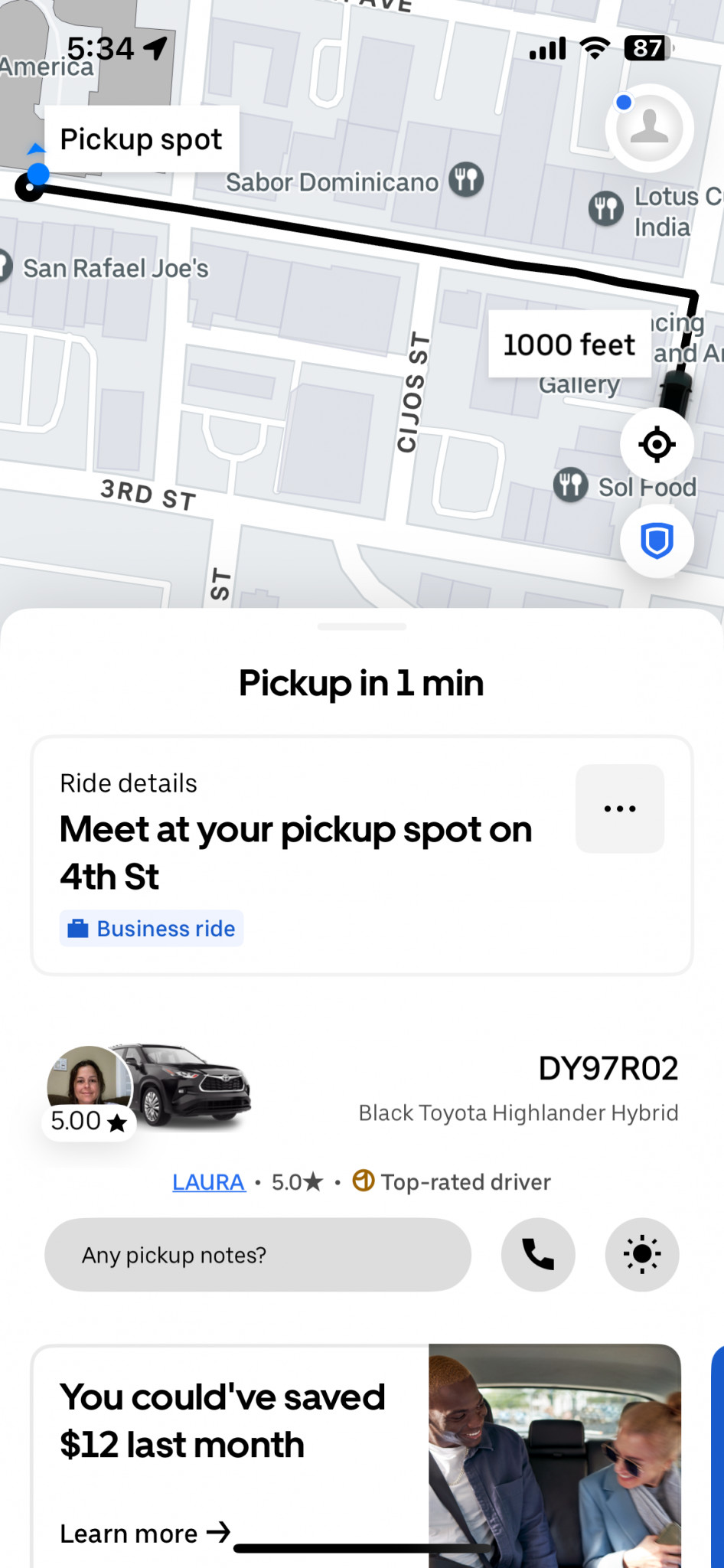
Task: Recenter map on current location
Action: point(657,445)
